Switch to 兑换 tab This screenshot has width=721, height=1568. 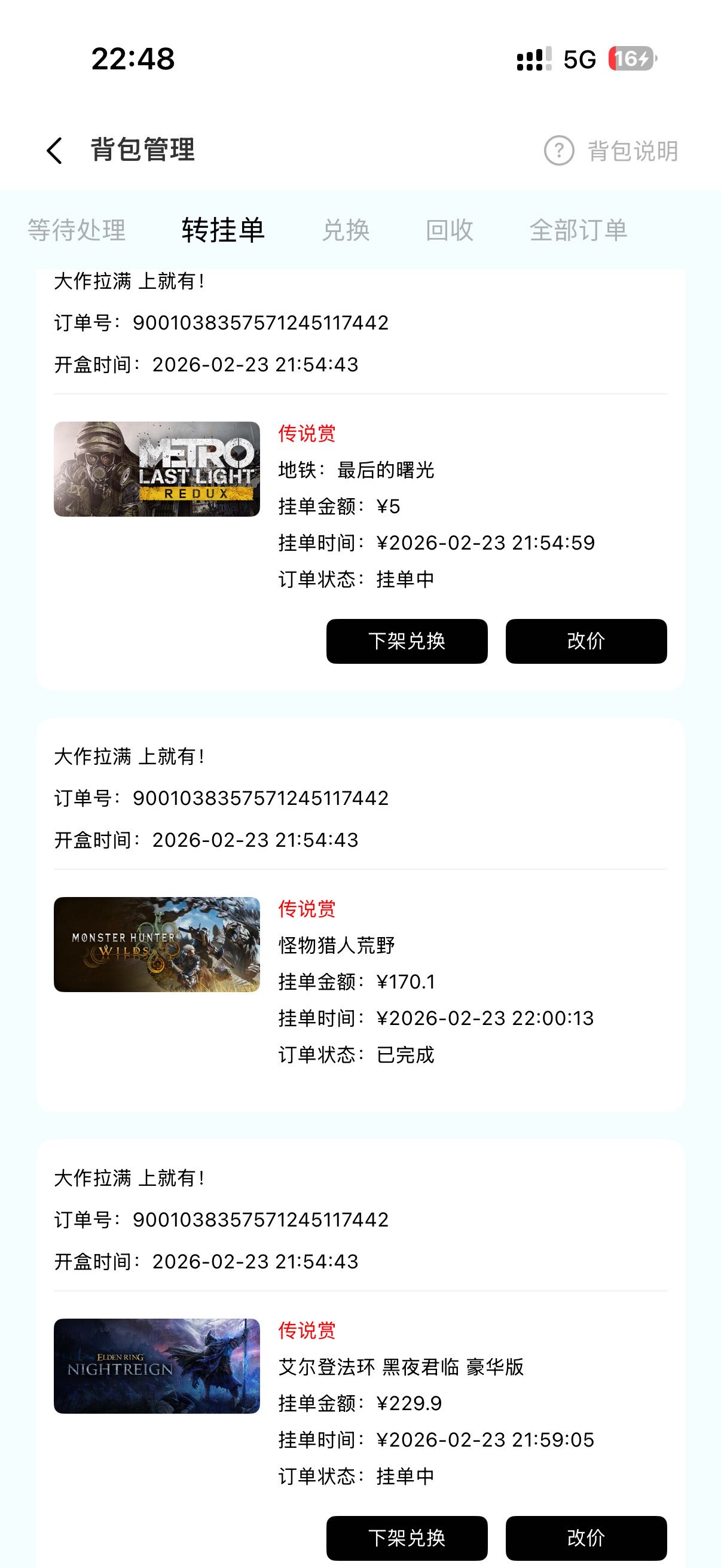pos(346,230)
